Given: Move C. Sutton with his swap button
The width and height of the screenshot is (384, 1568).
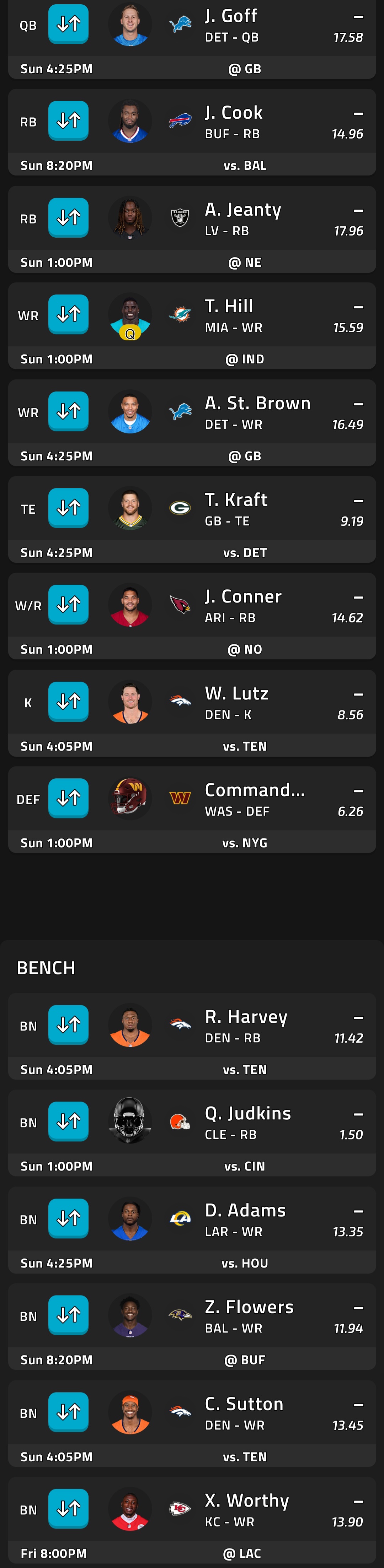Looking at the screenshot, I should [68, 1412].
